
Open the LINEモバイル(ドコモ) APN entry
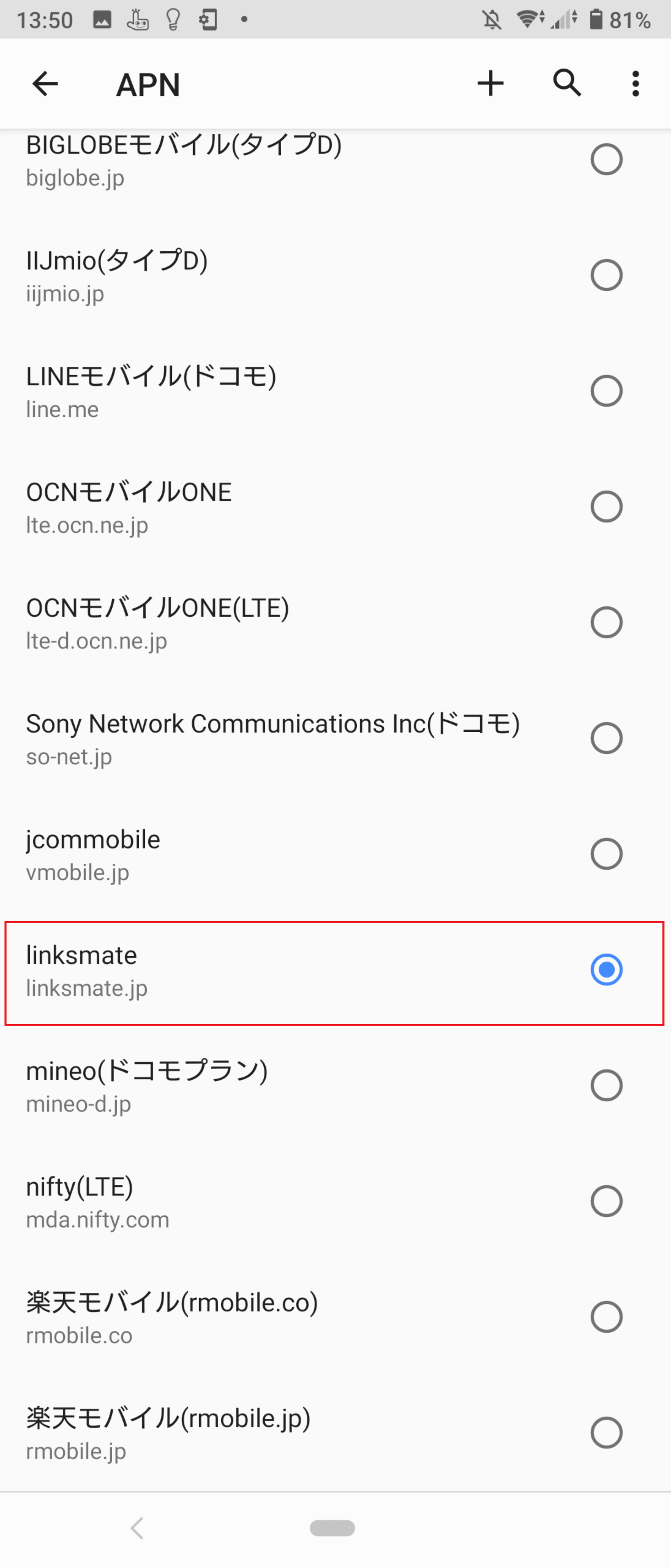[x=243, y=392]
